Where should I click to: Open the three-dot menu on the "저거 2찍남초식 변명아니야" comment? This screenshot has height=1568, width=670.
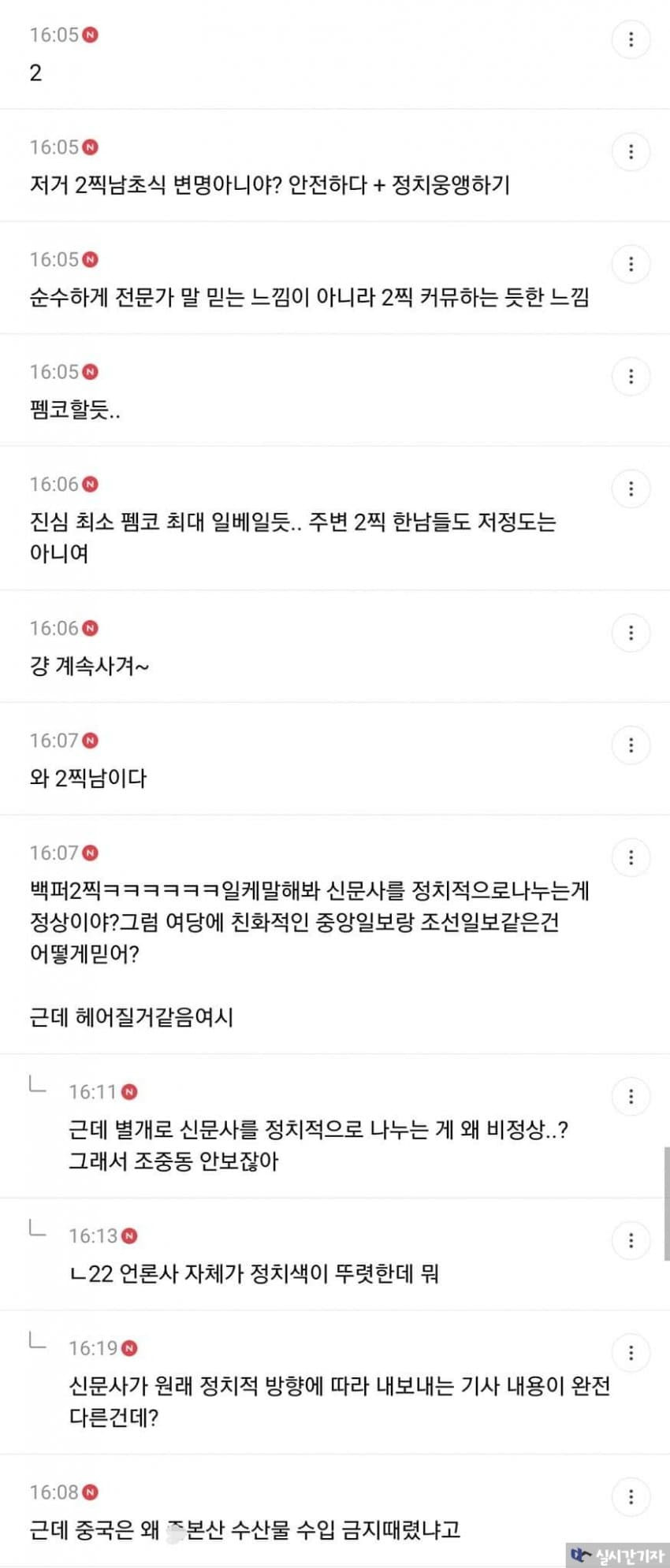coord(631,152)
